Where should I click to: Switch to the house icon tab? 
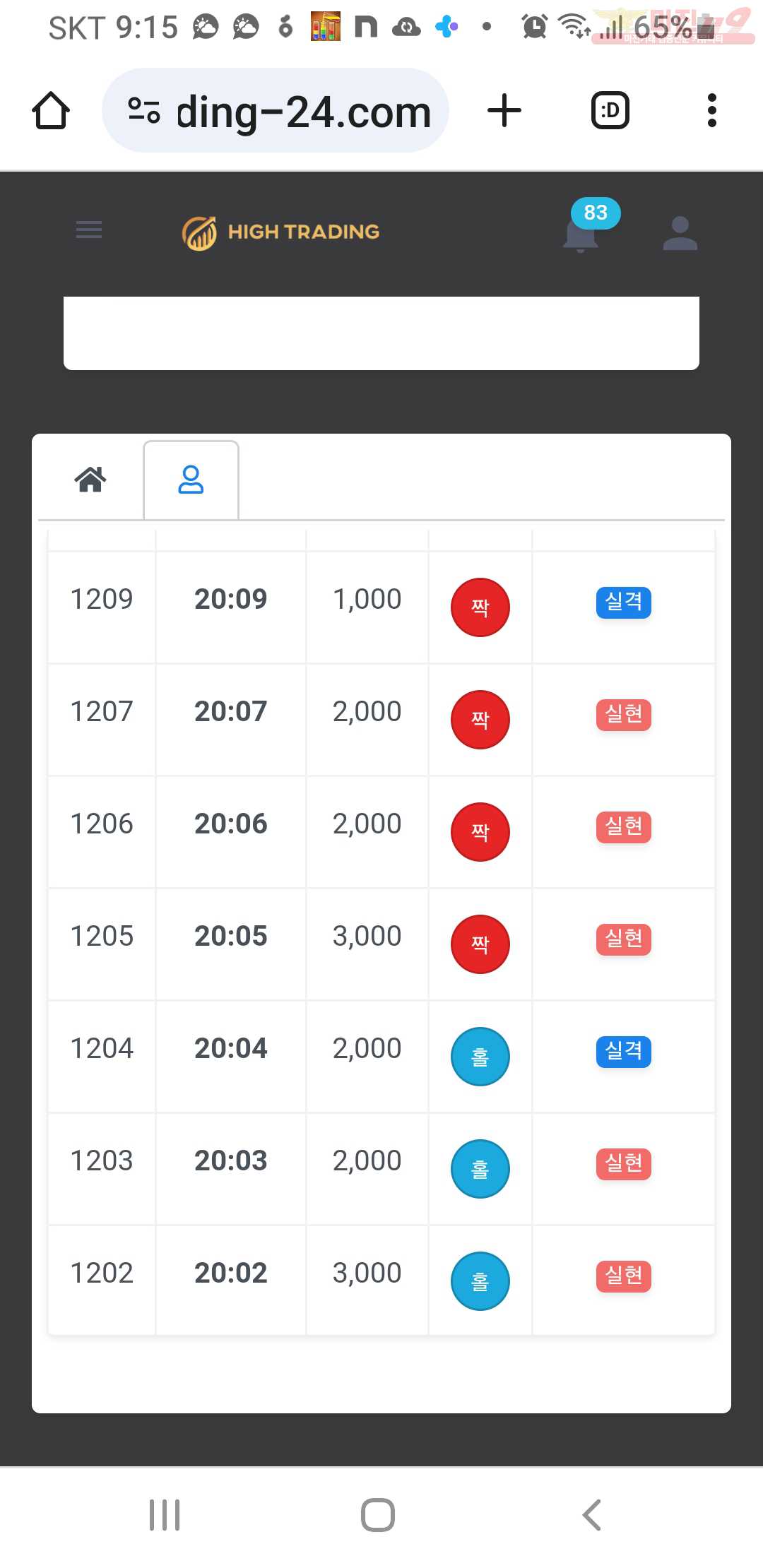90,480
